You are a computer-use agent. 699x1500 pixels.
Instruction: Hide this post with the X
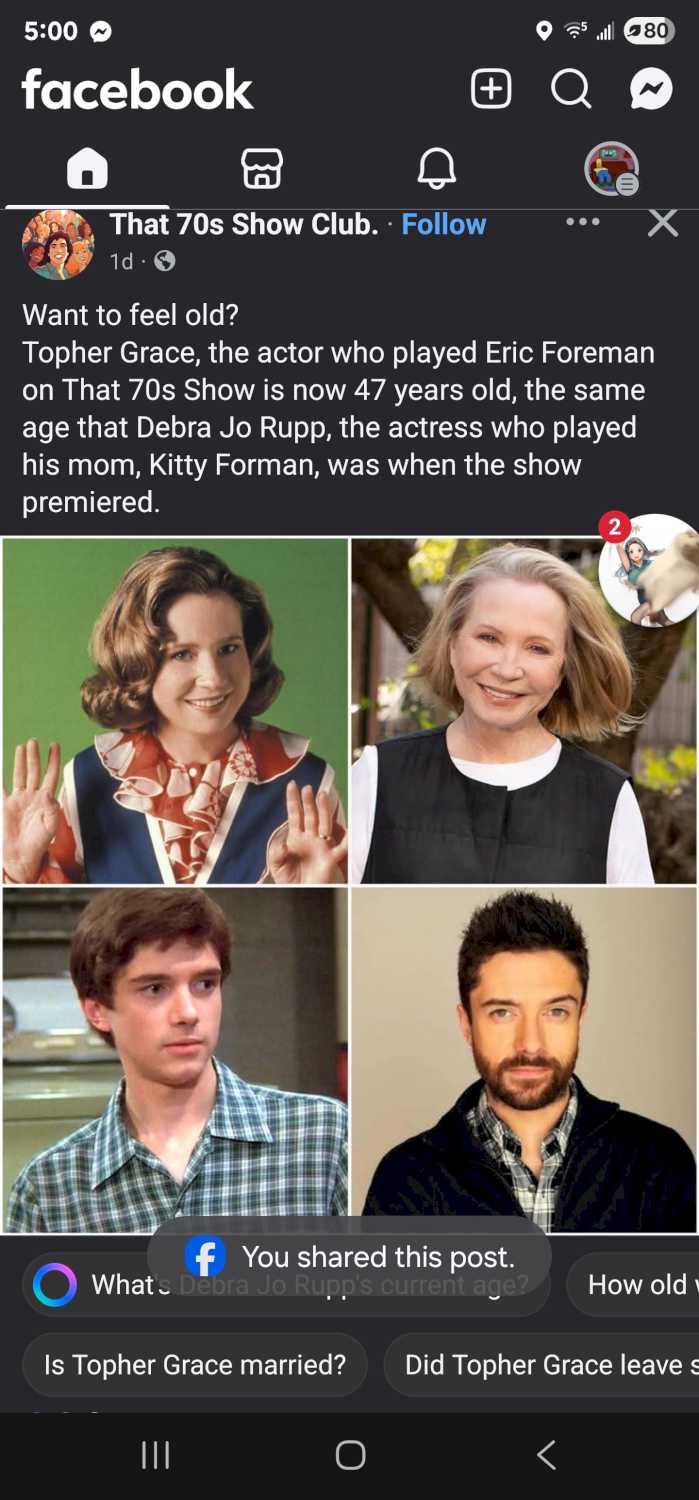pyautogui.click(x=663, y=223)
